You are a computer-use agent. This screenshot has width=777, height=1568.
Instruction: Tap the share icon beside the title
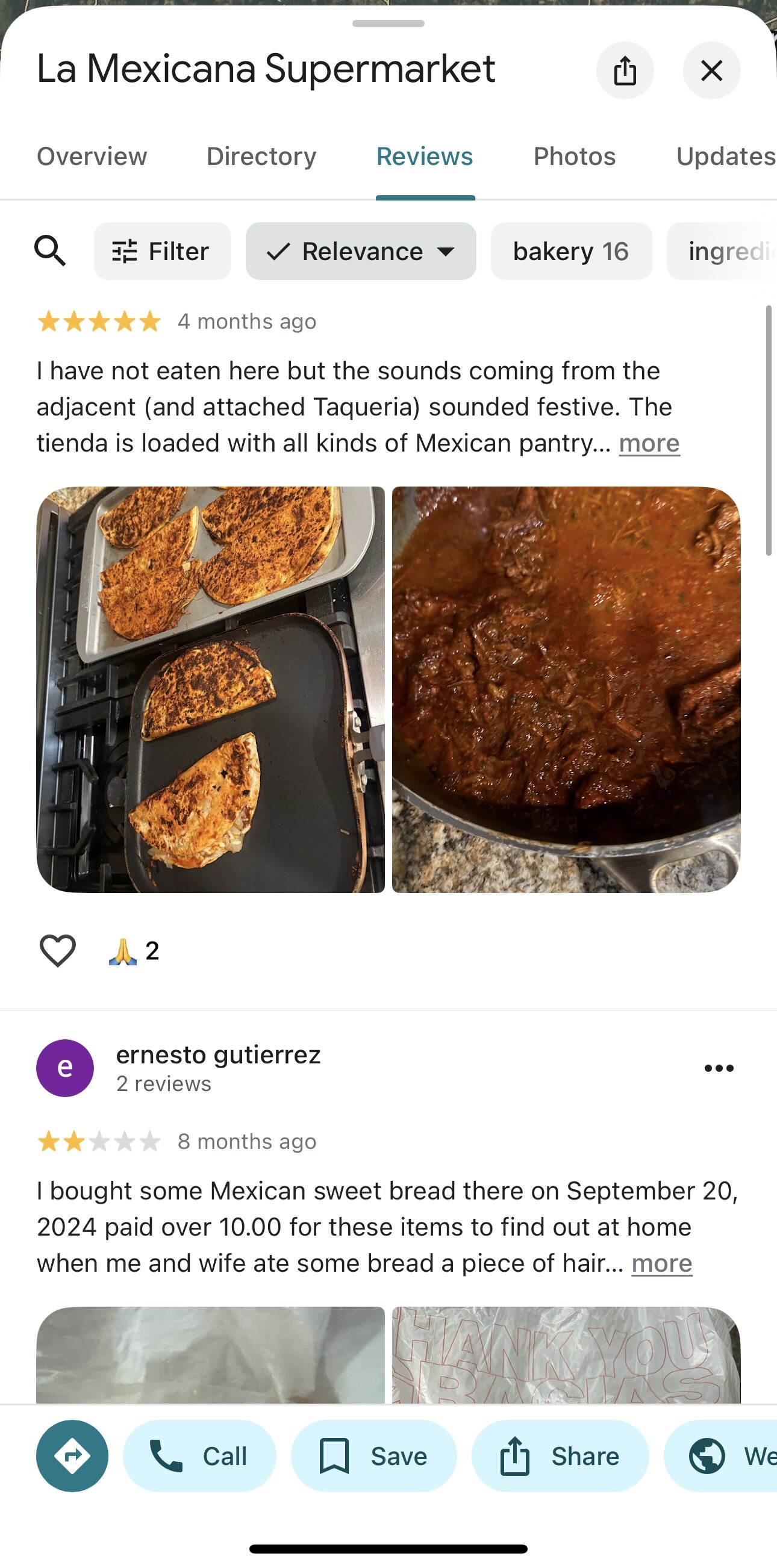pyautogui.click(x=625, y=70)
